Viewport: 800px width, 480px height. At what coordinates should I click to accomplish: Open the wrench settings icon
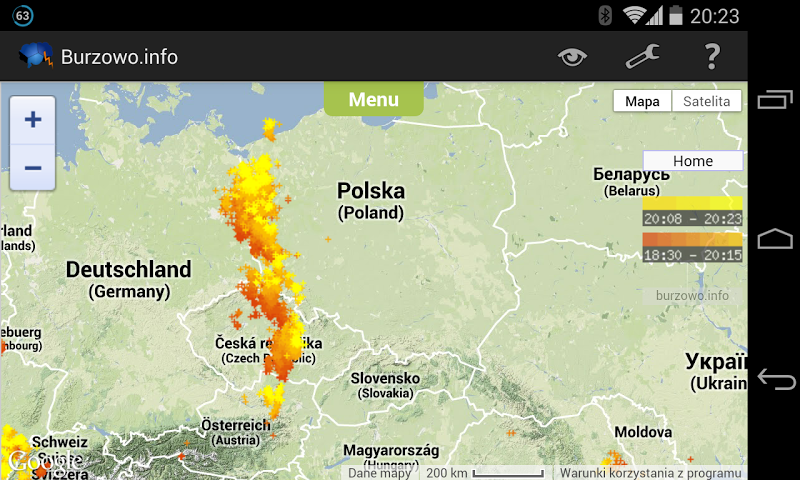642,57
